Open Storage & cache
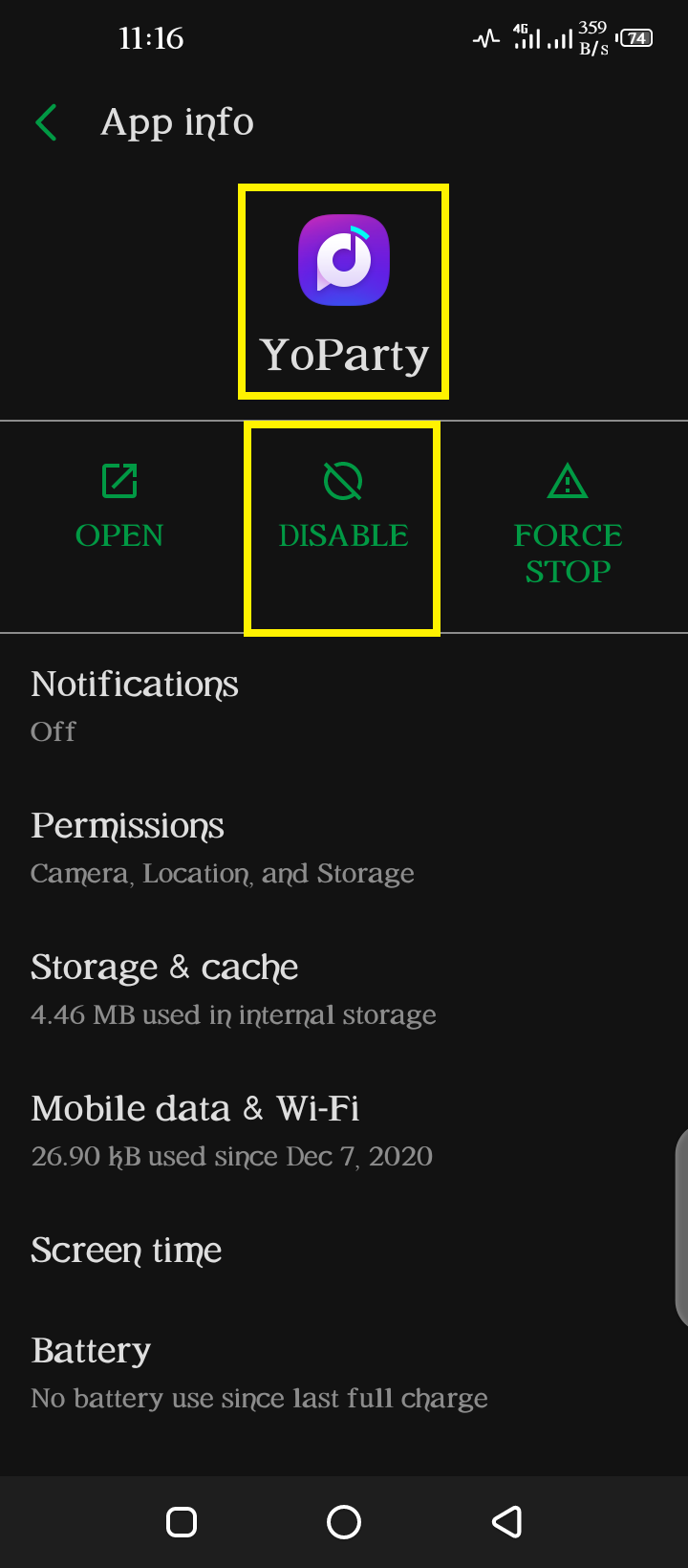 pyautogui.click(x=344, y=989)
